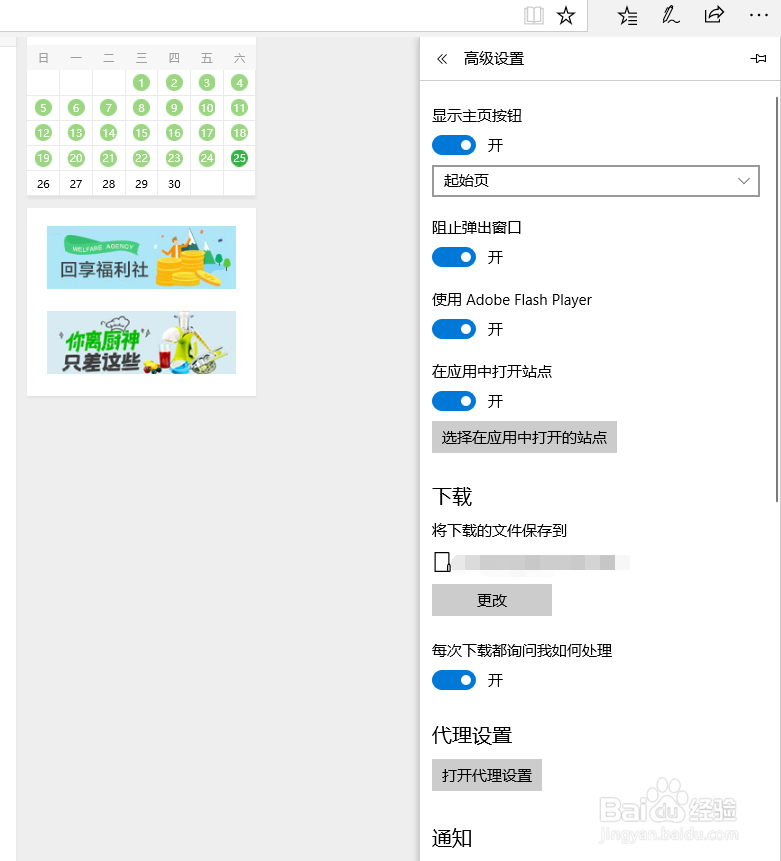Screen dimensions: 781x861
Task: Open proxy settings via 打开代理设置
Action: click(486, 774)
